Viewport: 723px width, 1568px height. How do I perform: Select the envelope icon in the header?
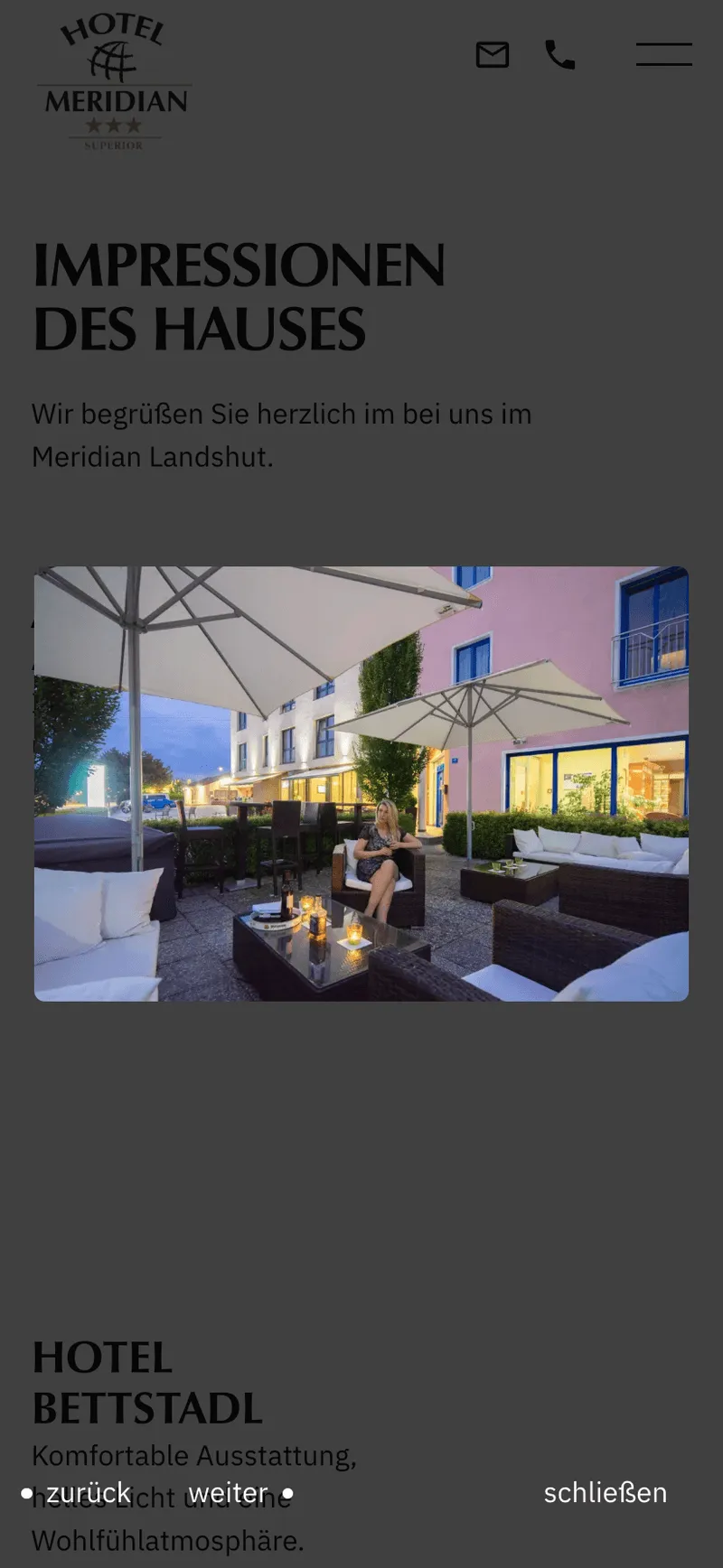(x=493, y=54)
